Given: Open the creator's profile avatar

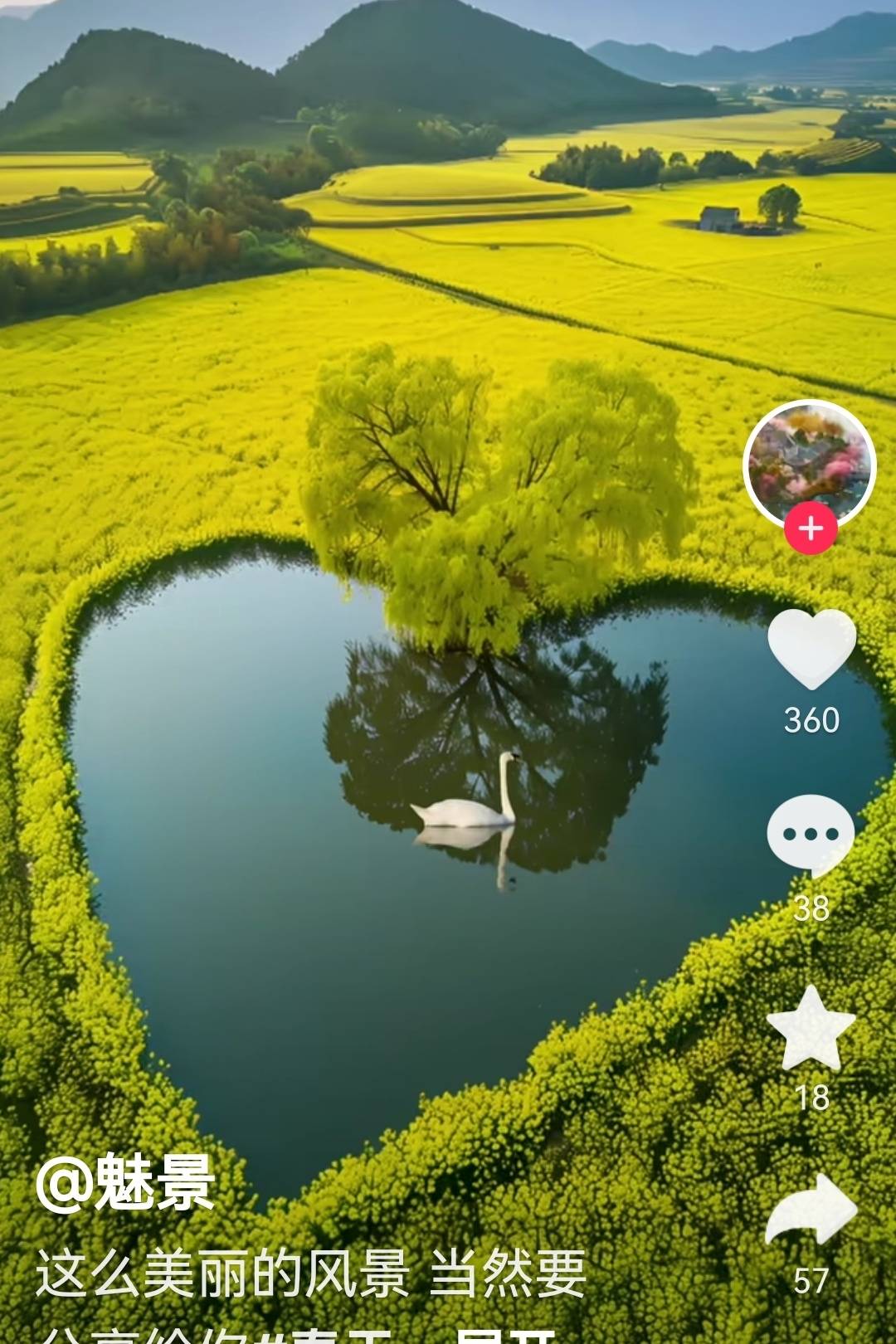Looking at the screenshot, I should 809,461.
